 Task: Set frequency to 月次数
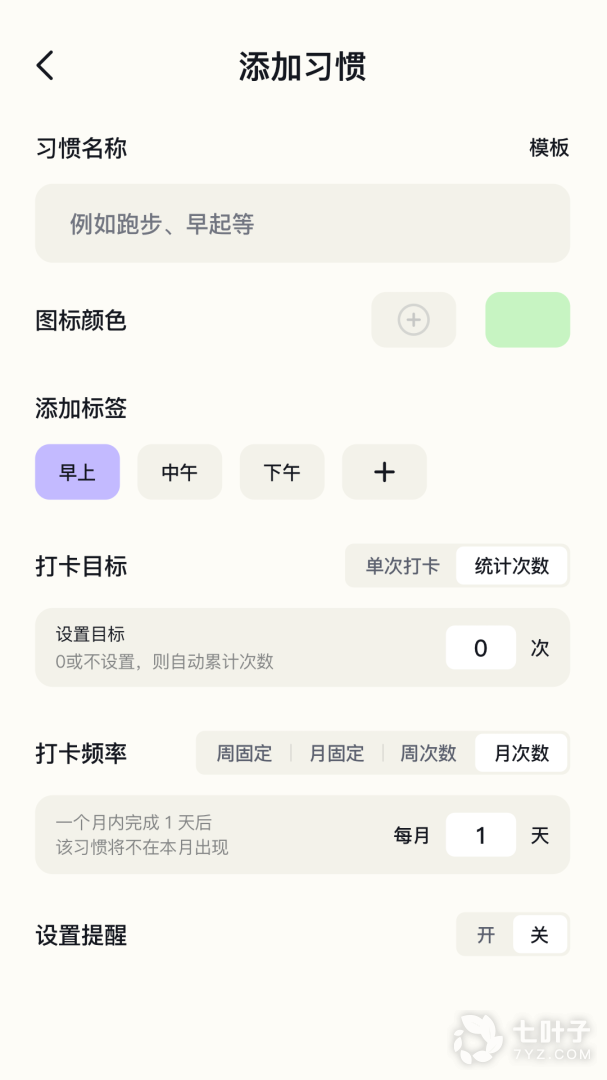pyautogui.click(x=521, y=753)
